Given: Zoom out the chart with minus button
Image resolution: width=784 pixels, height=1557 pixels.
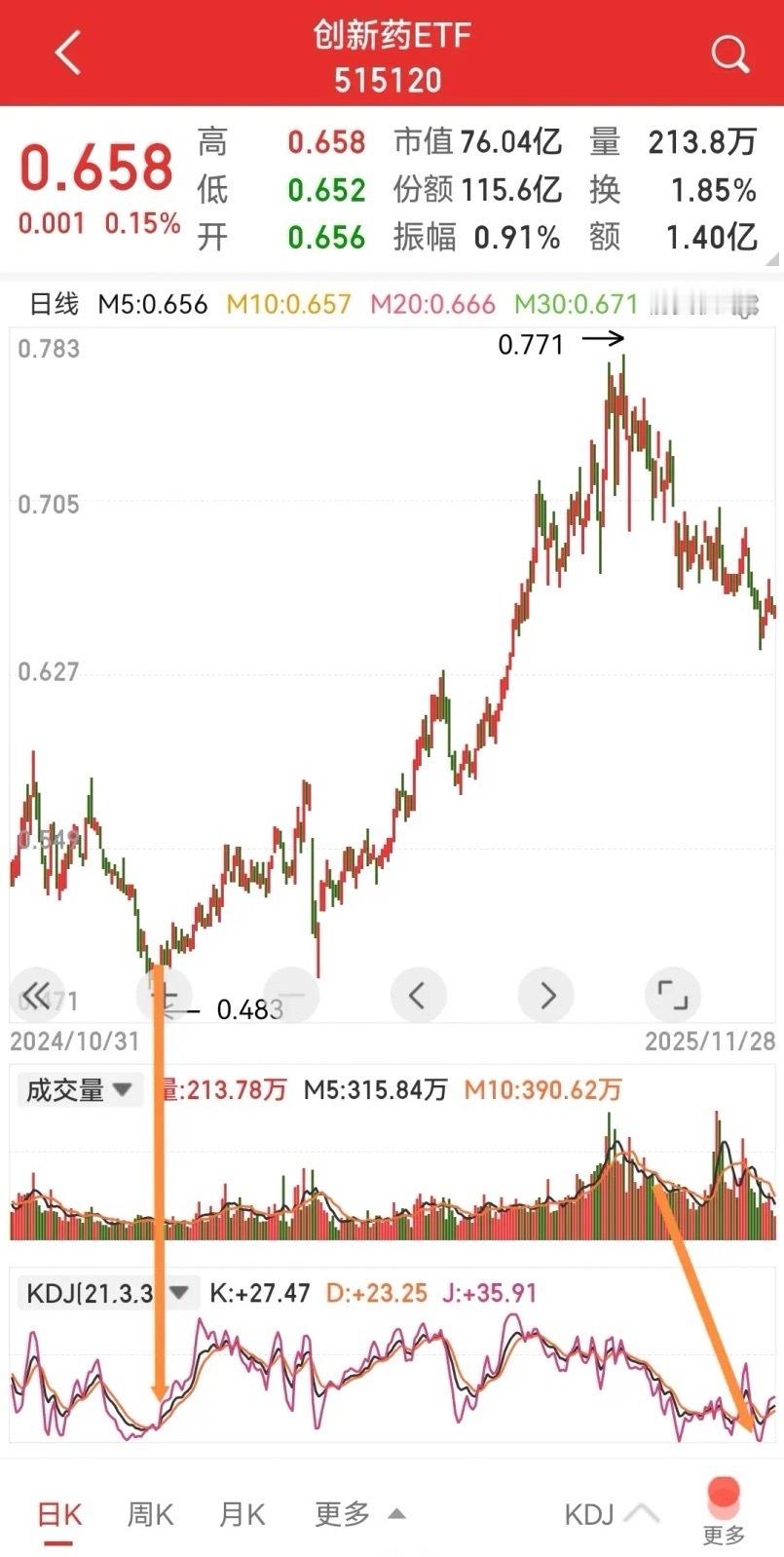Looking at the screenshot, I should click(x=291, y=996).
